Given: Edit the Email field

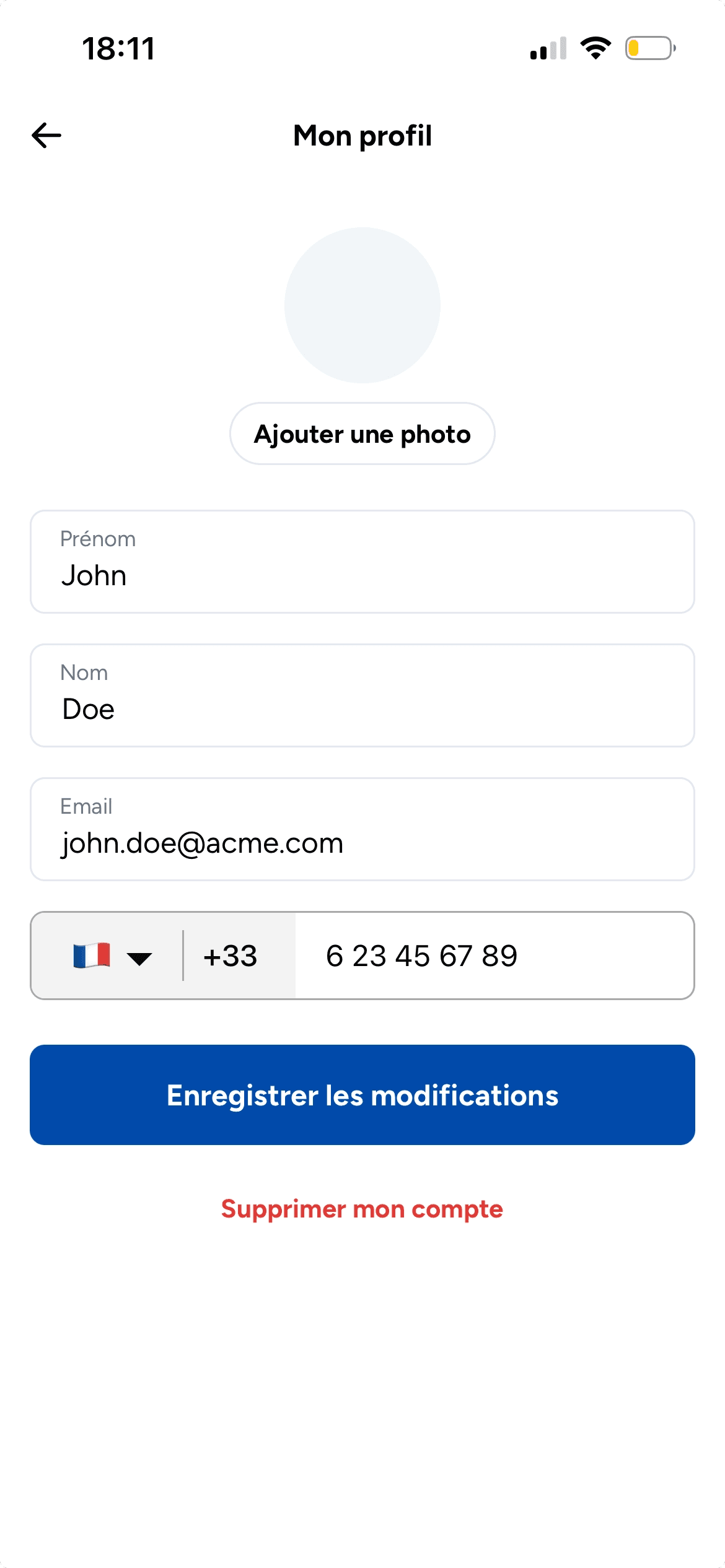Looking at the screenshot, I should [362, 829].
